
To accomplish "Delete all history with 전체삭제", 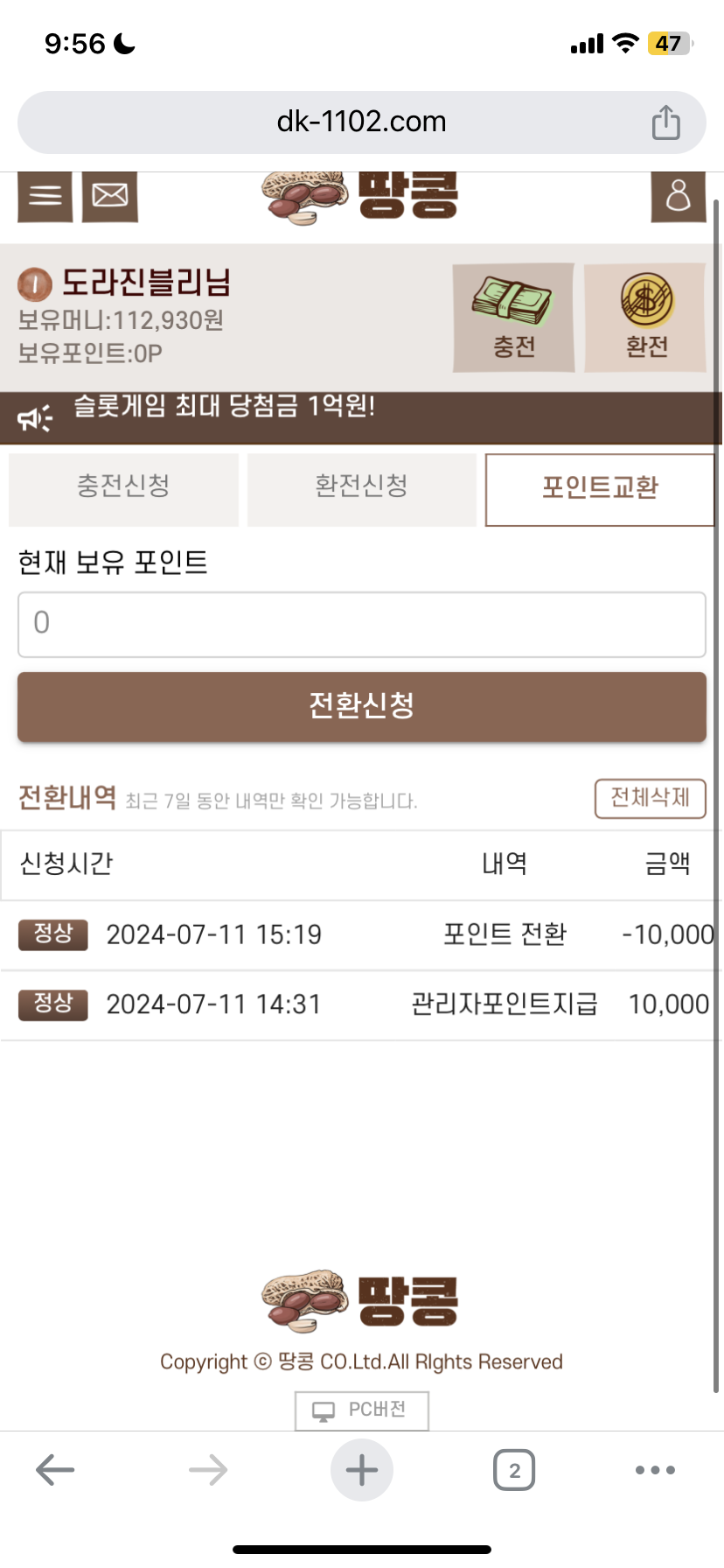I will point(650,798).
